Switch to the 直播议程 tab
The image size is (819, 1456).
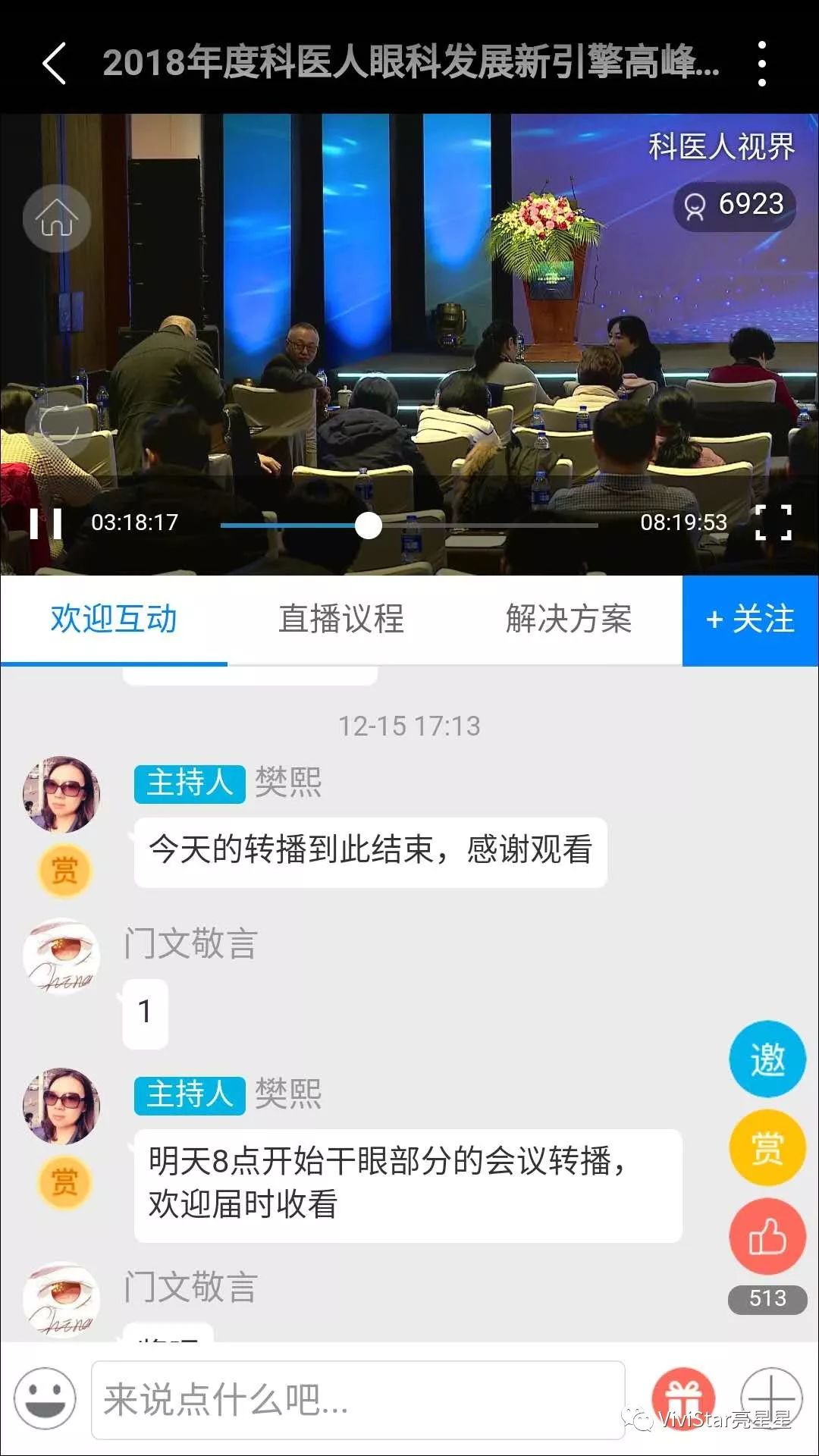341,619
